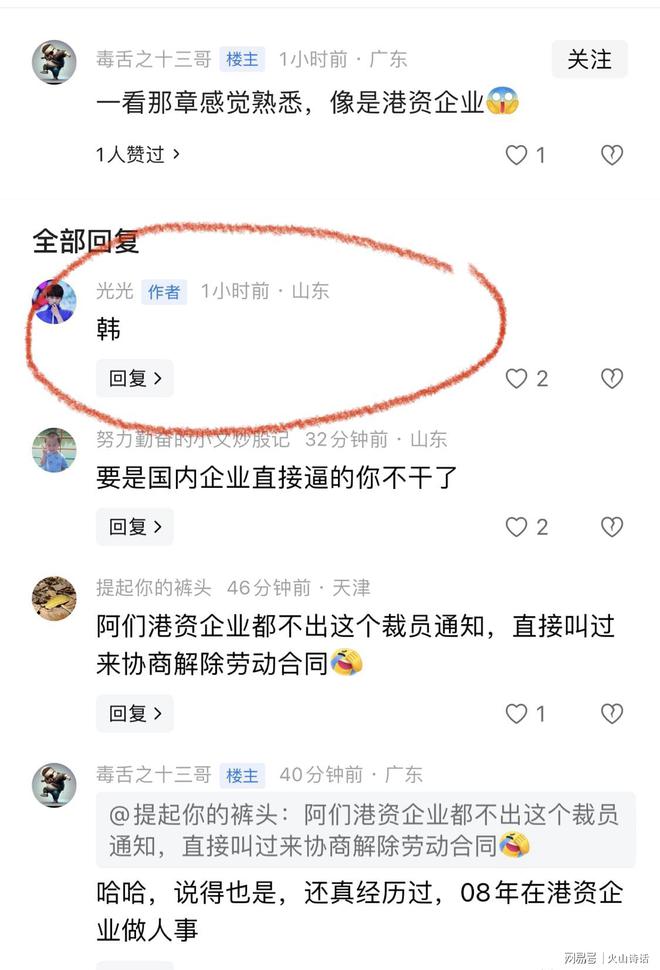Follow 毒舌之十三哥 with the 关注 button
Viewport: 660px width, 970px height.
pyautogui.click(x=589, y=60)
